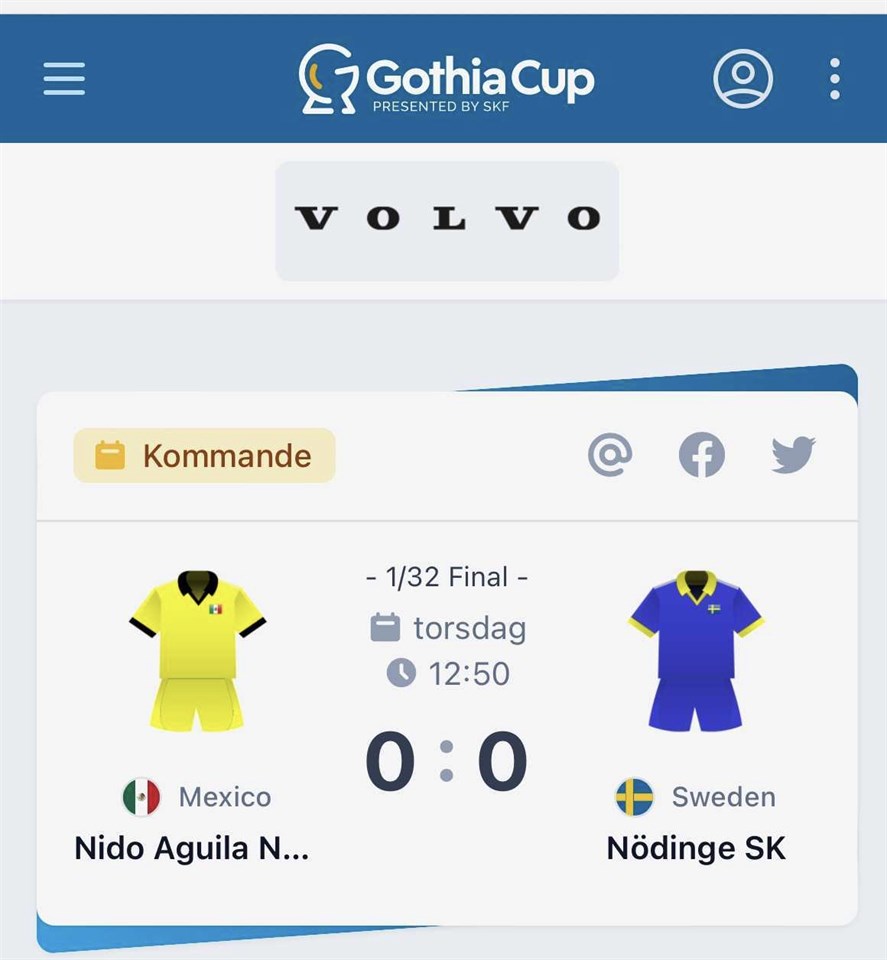Open the Nido Aguila team from Mexico

[192, 849]
